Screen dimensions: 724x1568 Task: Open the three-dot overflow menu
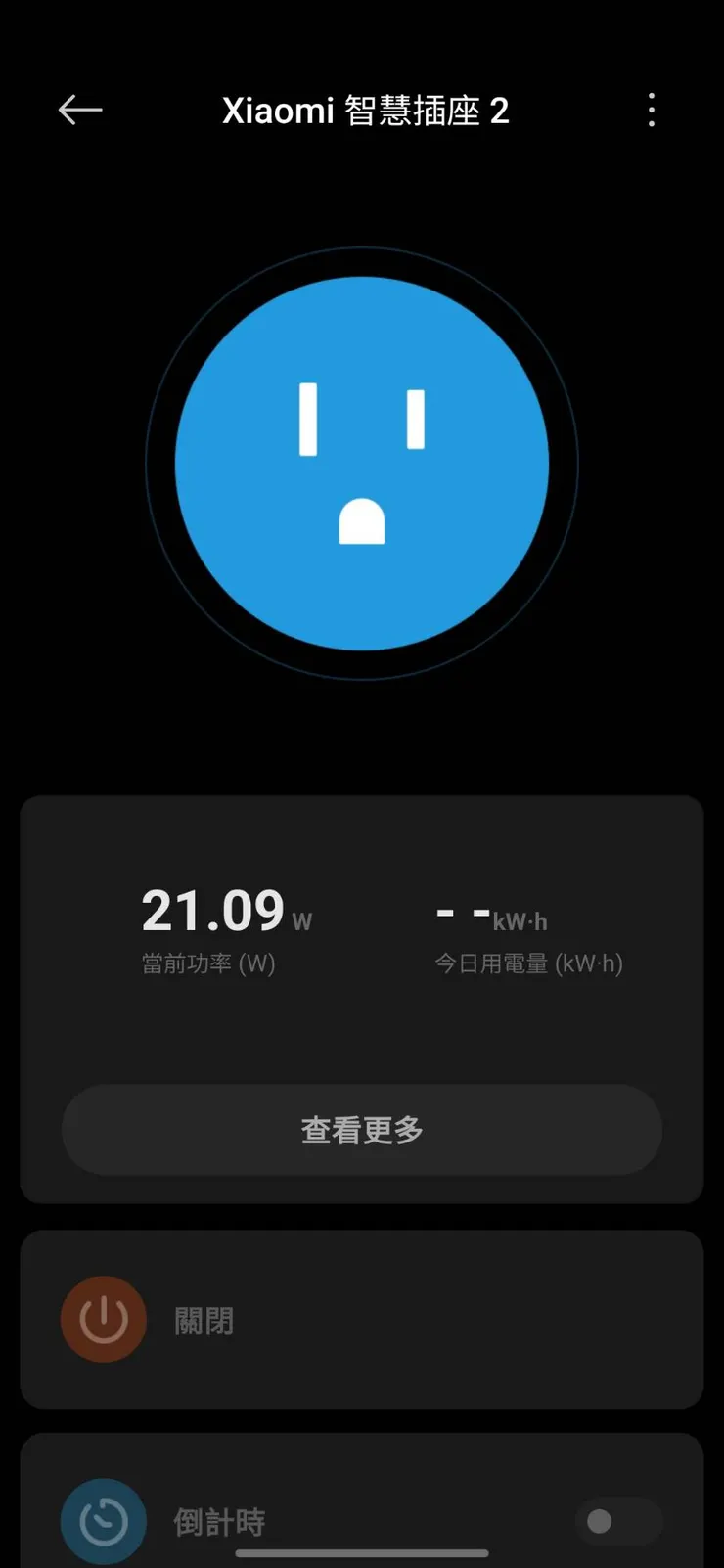coord(651,111)
